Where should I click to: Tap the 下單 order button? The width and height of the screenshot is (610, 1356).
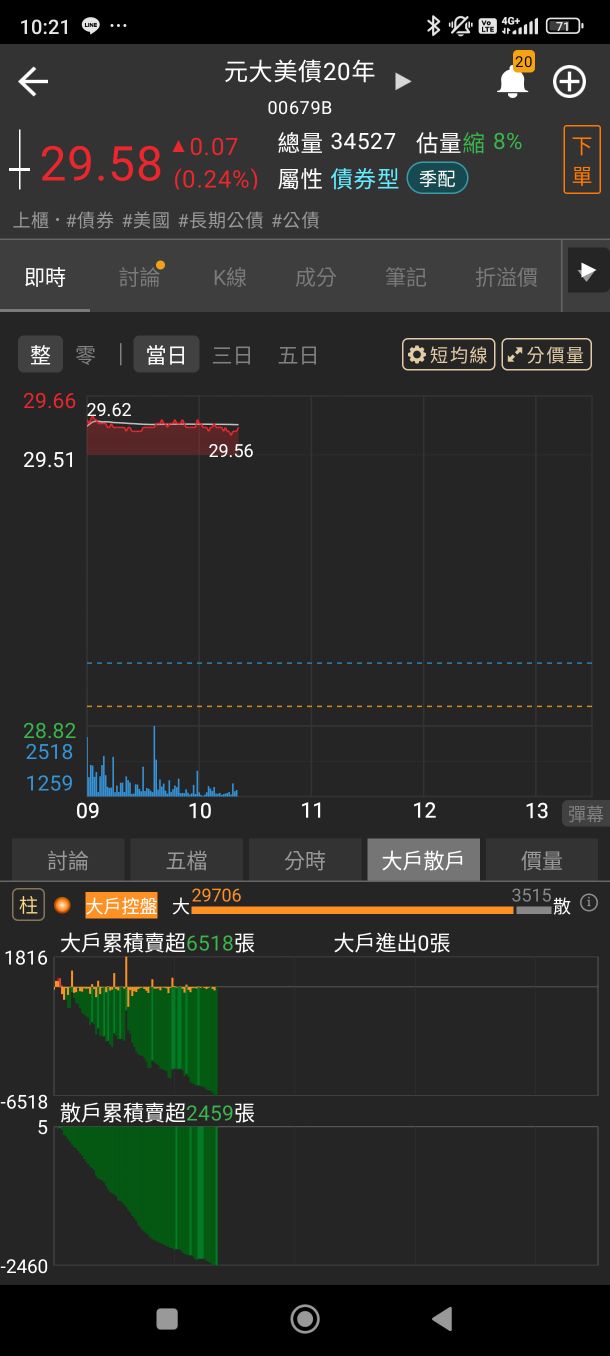tap(582, 160)
